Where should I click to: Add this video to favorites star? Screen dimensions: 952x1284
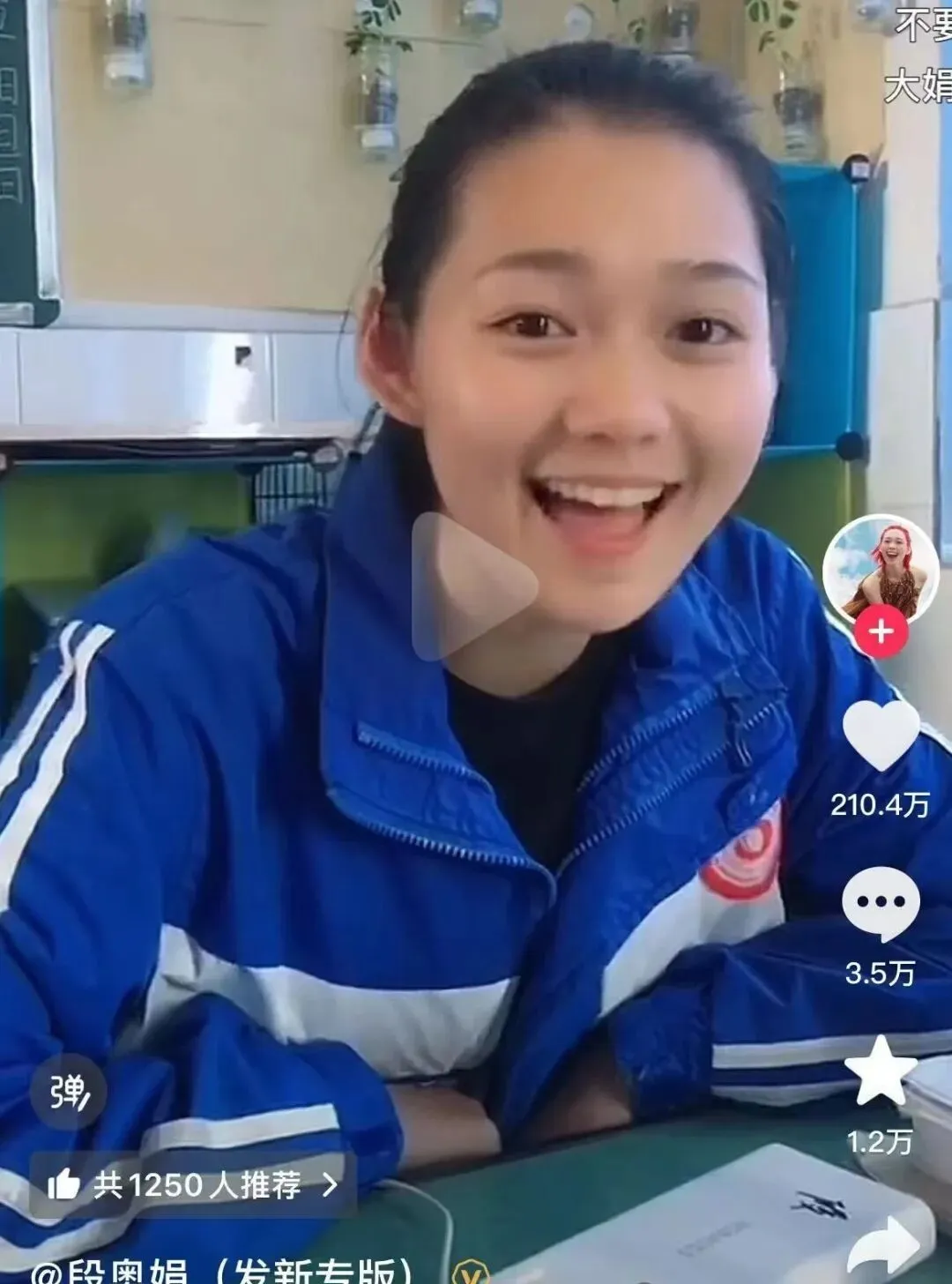point(880,1071)
